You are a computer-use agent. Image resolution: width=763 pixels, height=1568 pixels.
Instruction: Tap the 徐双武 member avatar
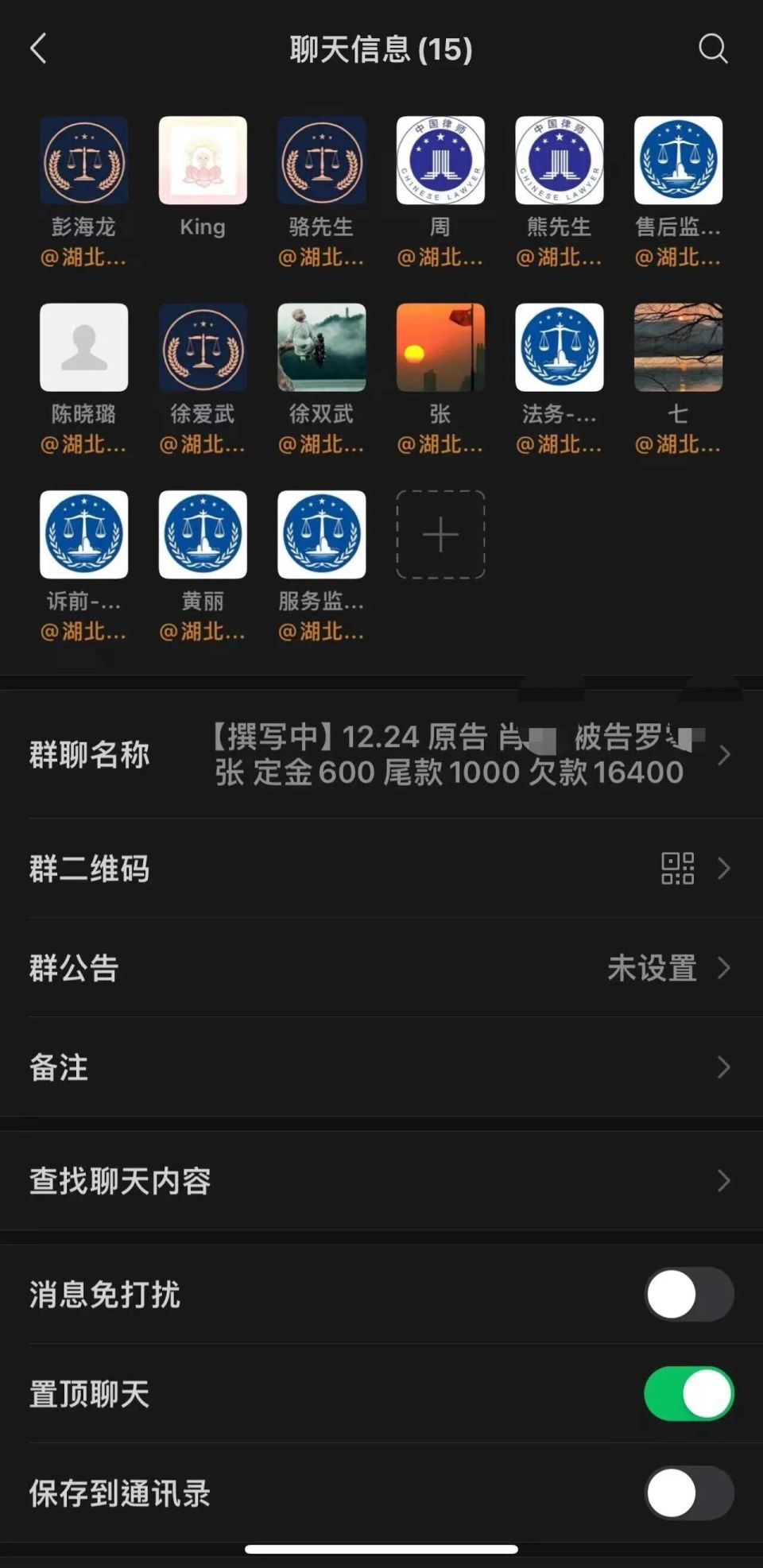pyautogui.click(x=321, y=348)
